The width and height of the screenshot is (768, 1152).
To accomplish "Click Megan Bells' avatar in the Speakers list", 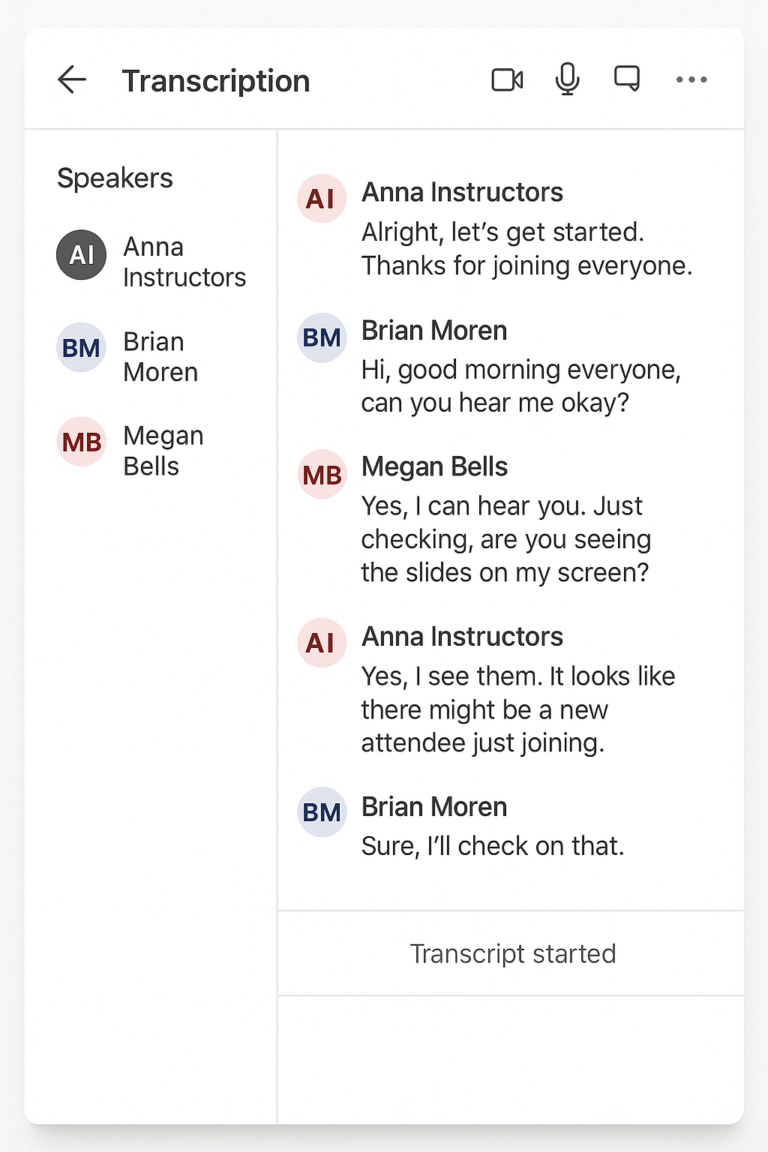I will (80, 442).
